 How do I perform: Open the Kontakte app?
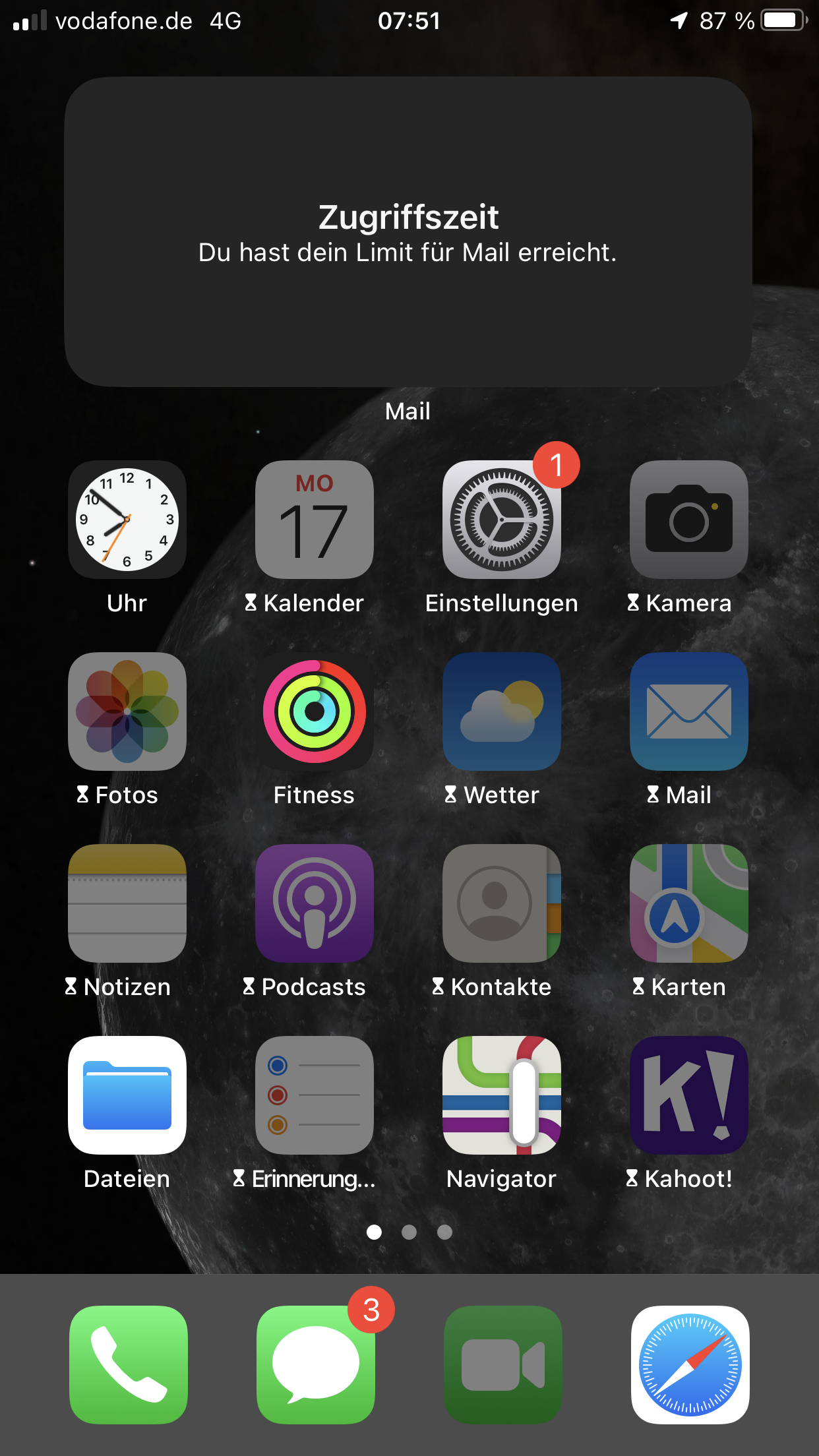(x=501, y=903)
